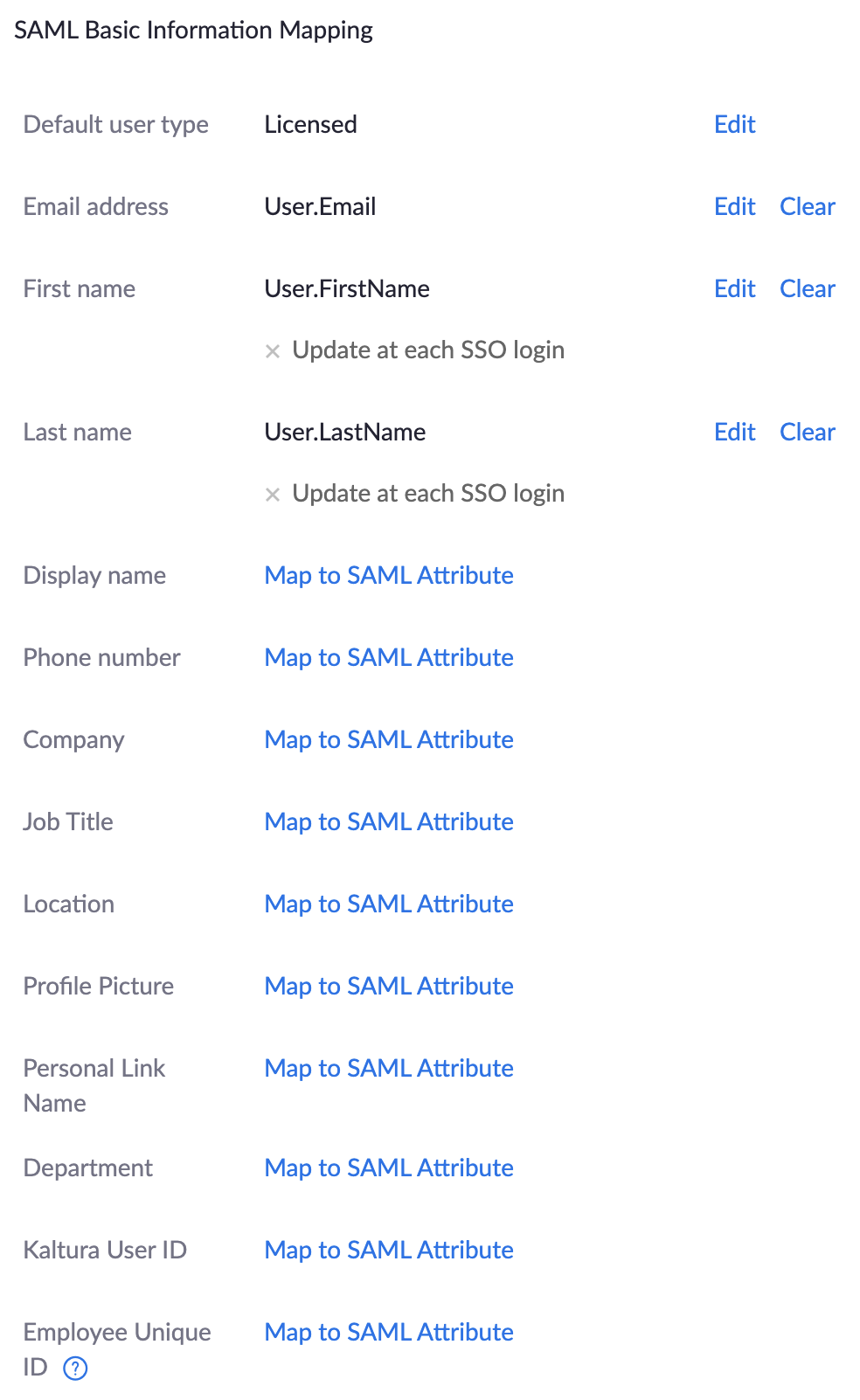Clear the First name mapping
860x1400 pixels.
pyautogui.click(x=807, y=288)
